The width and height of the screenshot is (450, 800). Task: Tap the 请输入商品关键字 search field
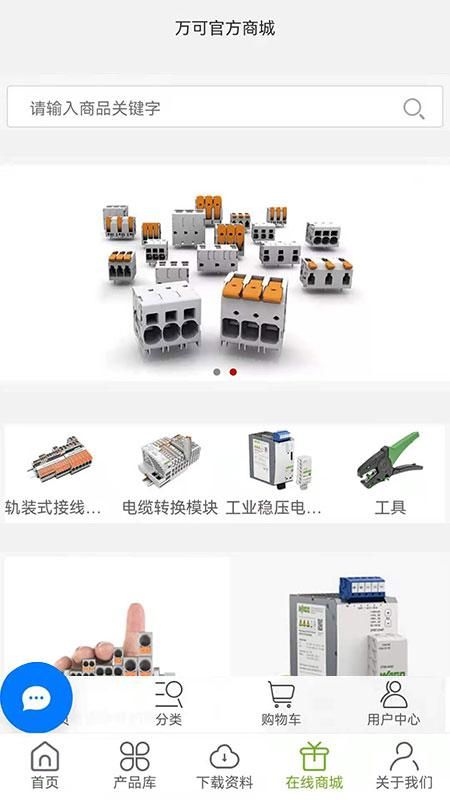tap(224, 107)
